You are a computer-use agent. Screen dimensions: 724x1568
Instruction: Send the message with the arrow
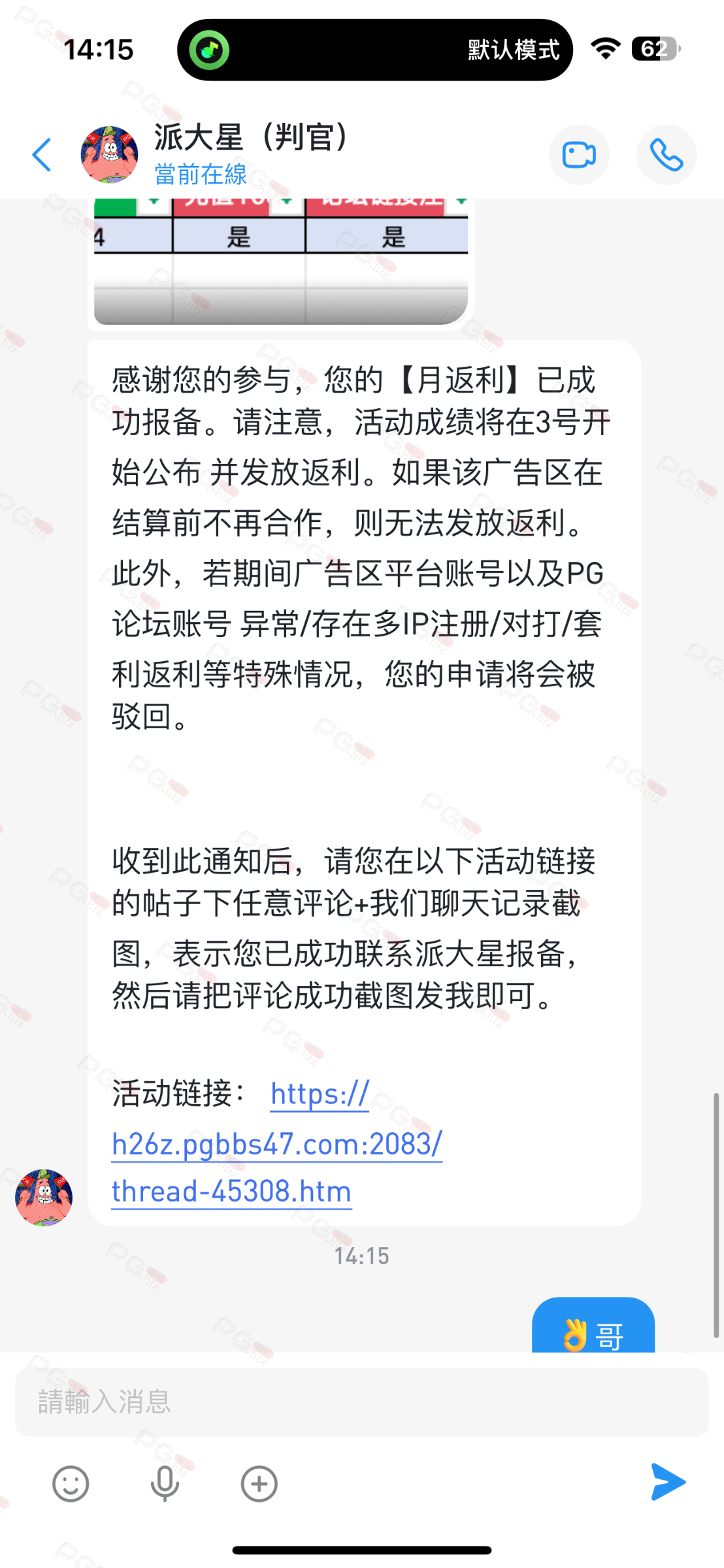coord(668,1482)
